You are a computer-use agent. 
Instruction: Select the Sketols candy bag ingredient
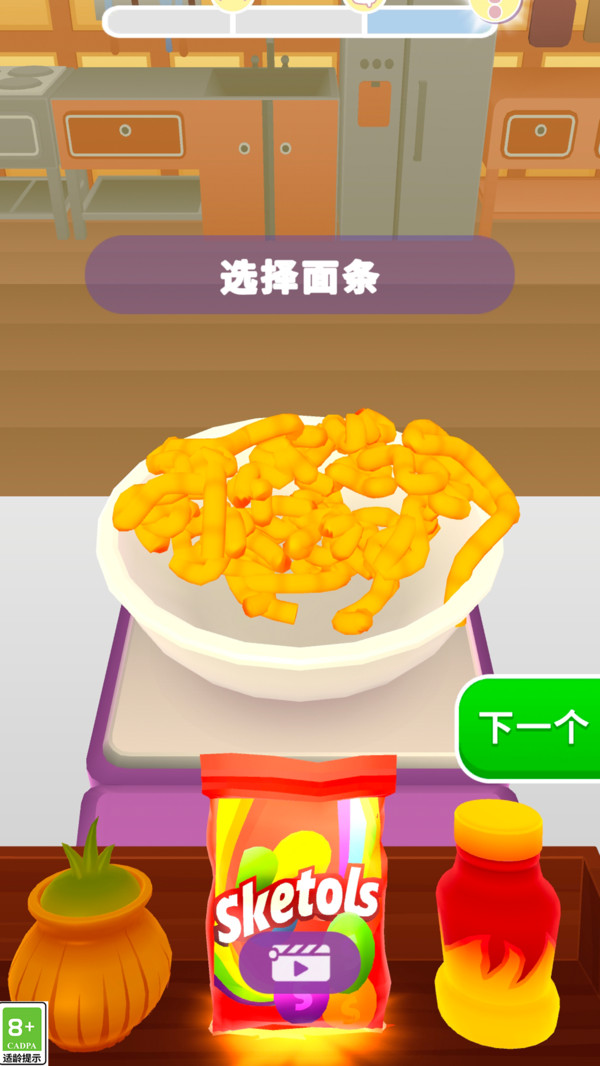coord(298,890)
